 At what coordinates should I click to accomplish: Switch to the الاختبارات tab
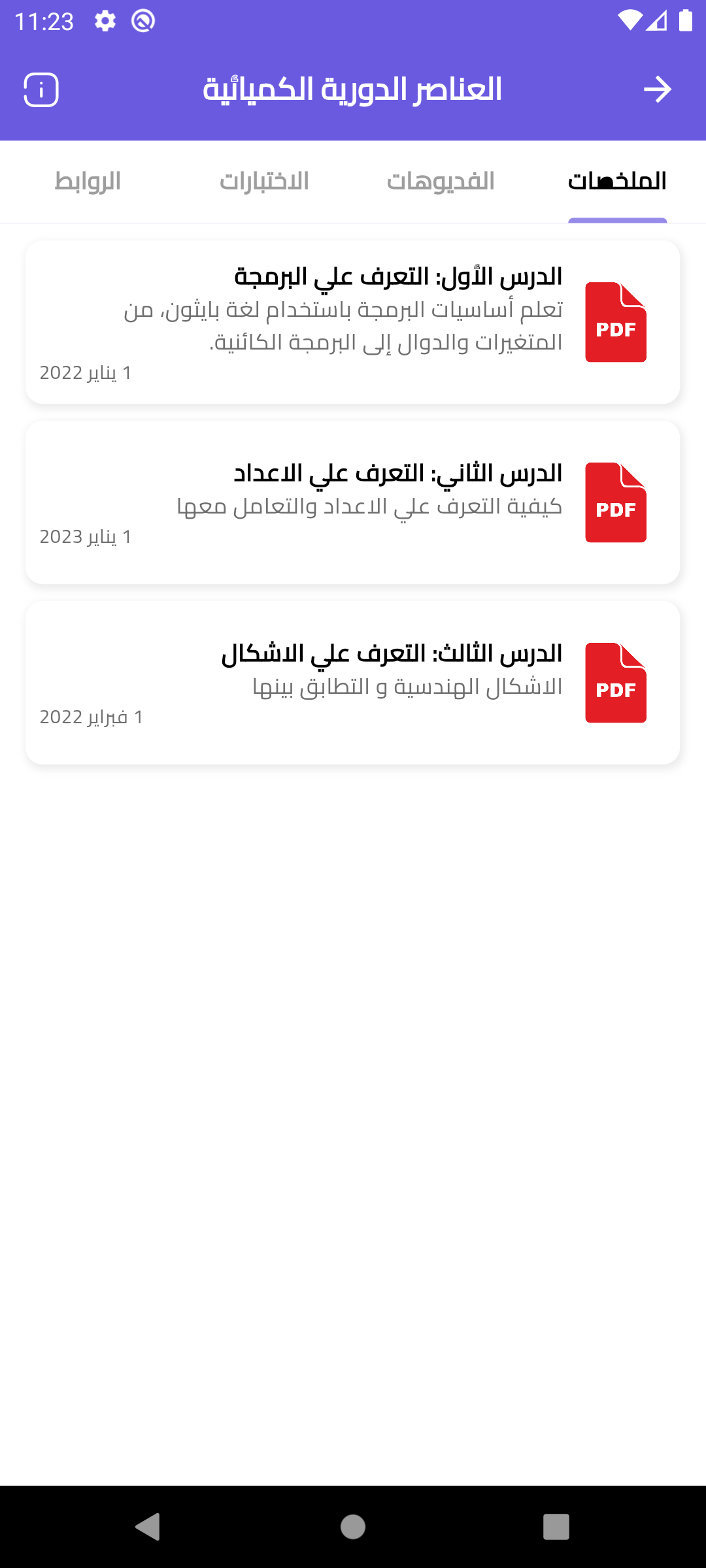click(x=264, y=182)
